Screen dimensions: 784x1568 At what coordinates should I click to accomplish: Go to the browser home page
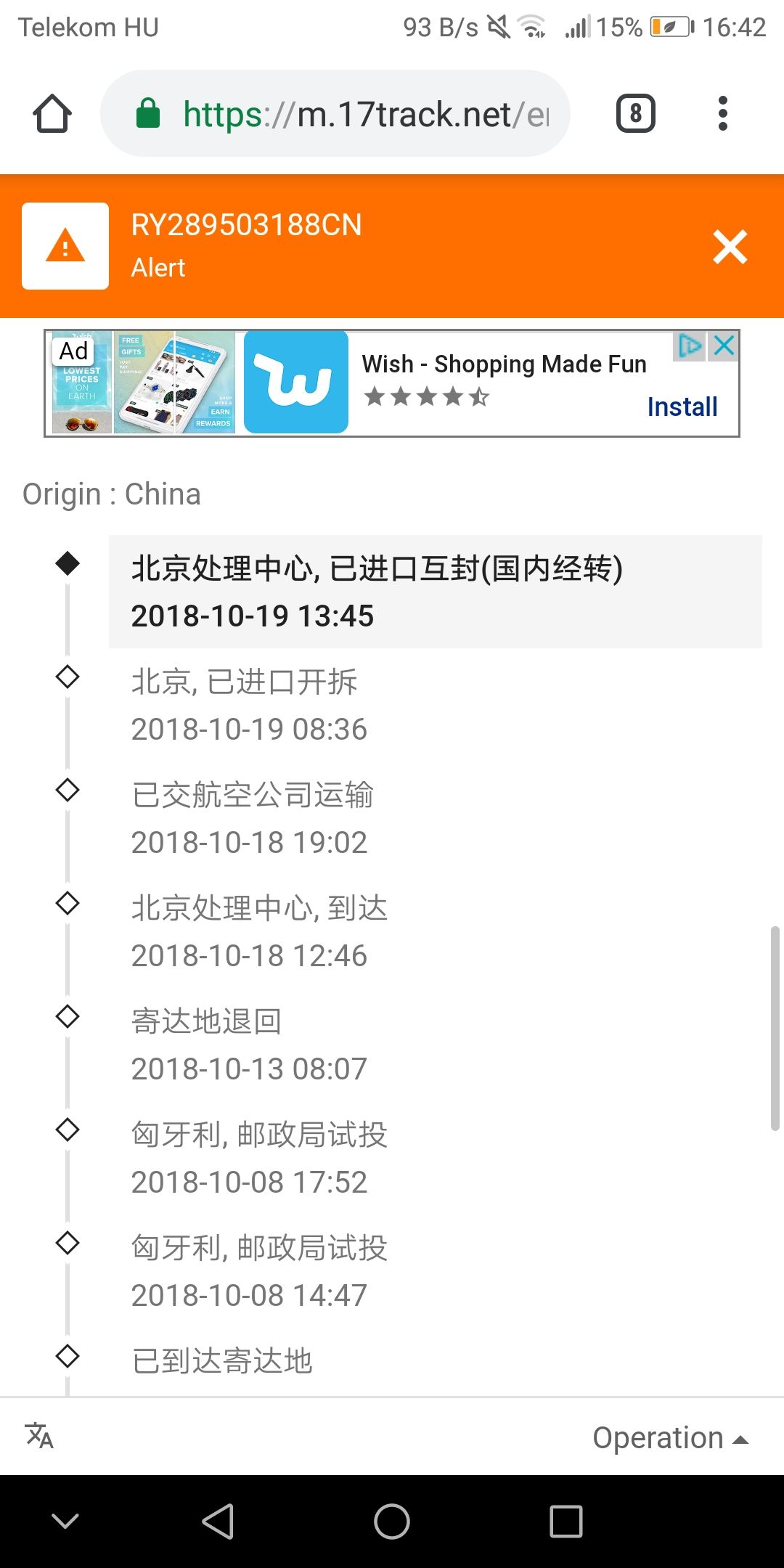point(52,114)
